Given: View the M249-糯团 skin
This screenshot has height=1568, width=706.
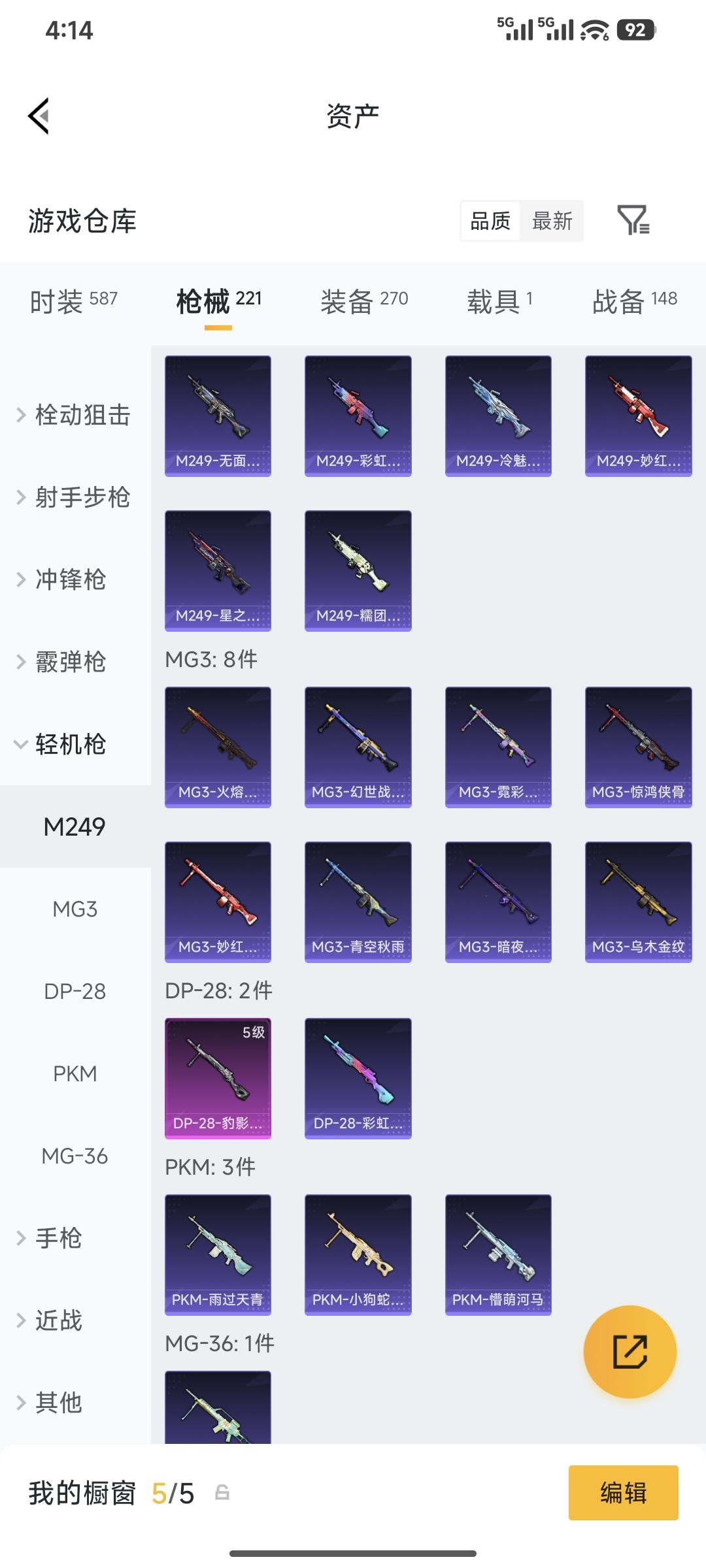Looking at the screenshot, I should 358,570.
